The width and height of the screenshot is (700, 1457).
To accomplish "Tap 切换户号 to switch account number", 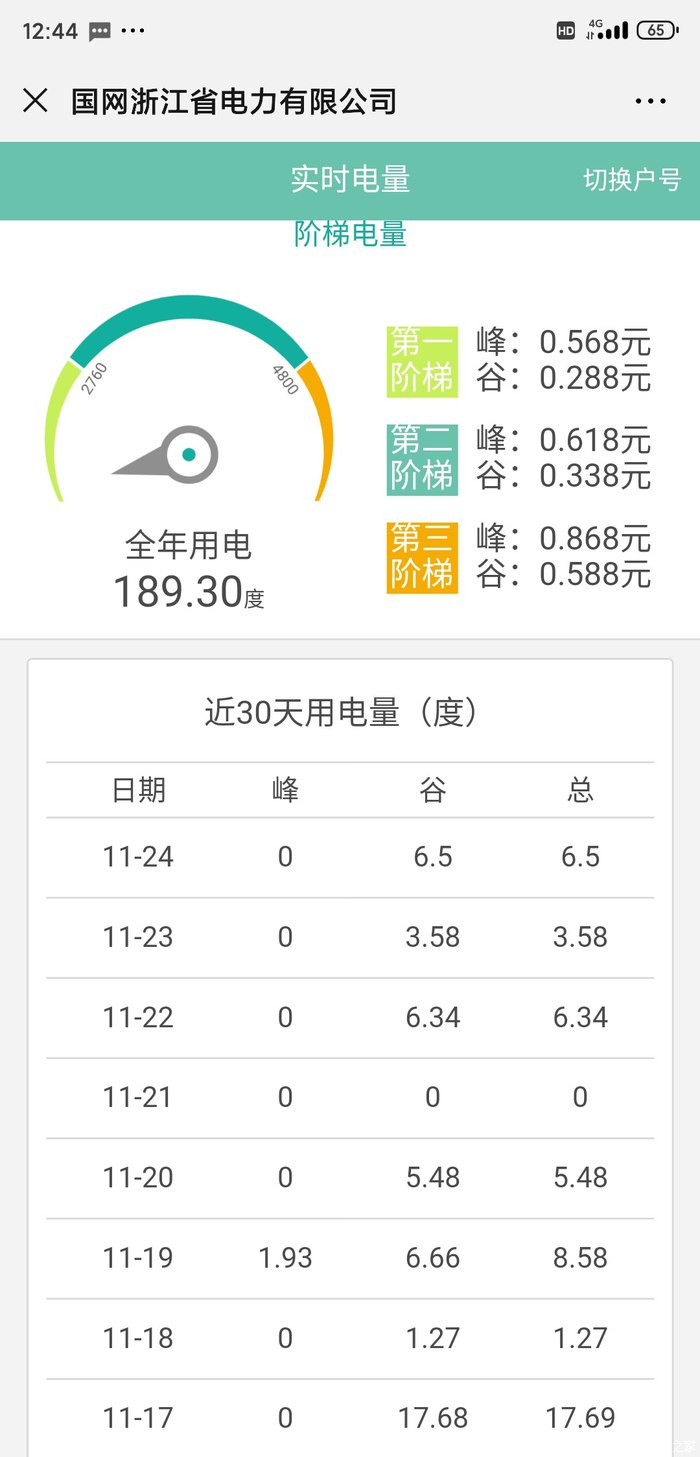I will [632, 180].
